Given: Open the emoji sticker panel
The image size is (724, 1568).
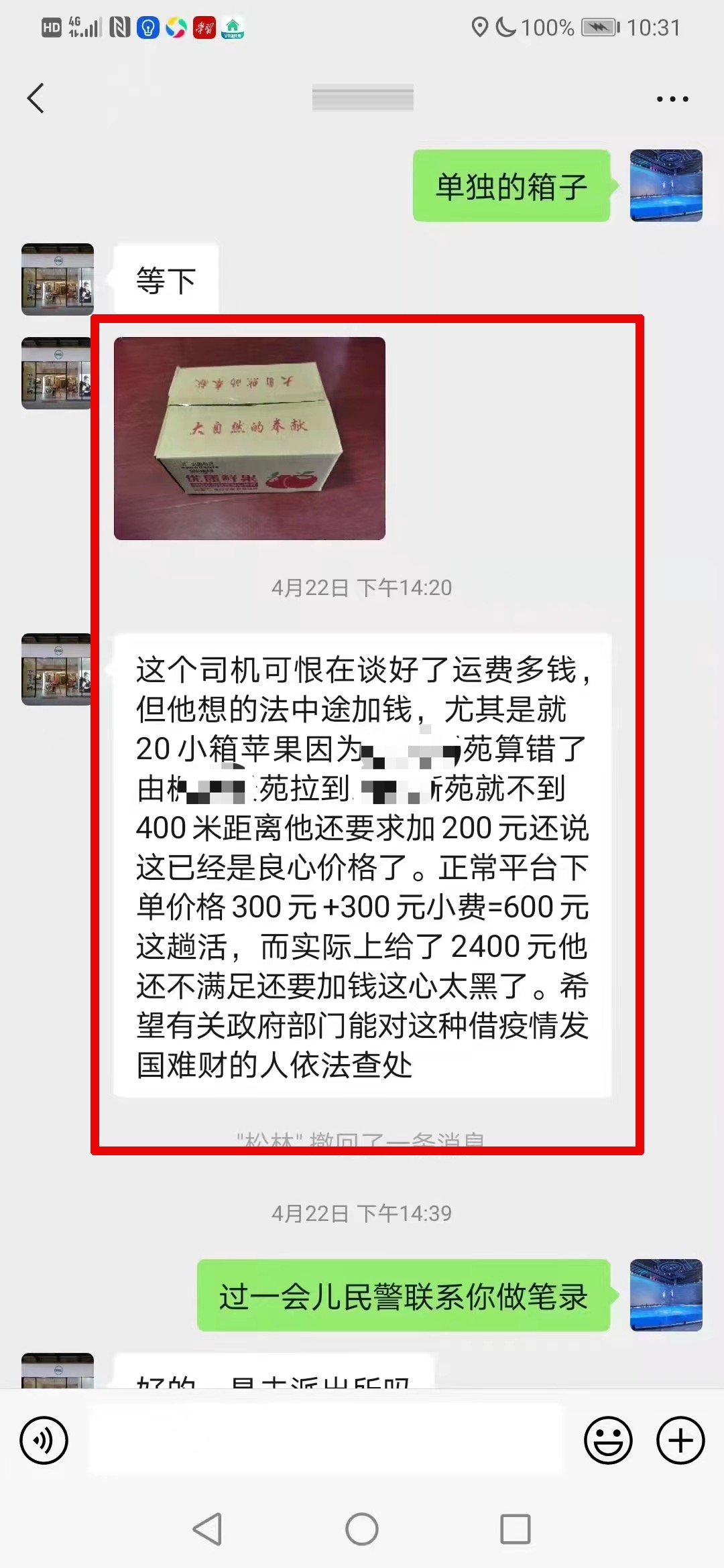Looking at the screenshot, I should tap(608, 1440).
